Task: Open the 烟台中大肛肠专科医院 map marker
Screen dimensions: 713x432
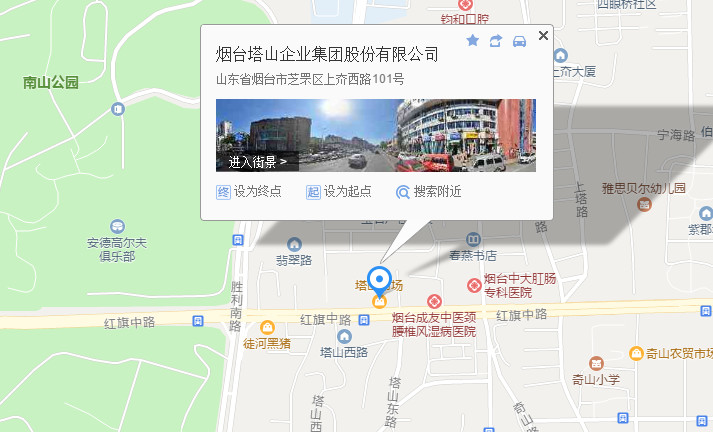Action: [475, 285]
